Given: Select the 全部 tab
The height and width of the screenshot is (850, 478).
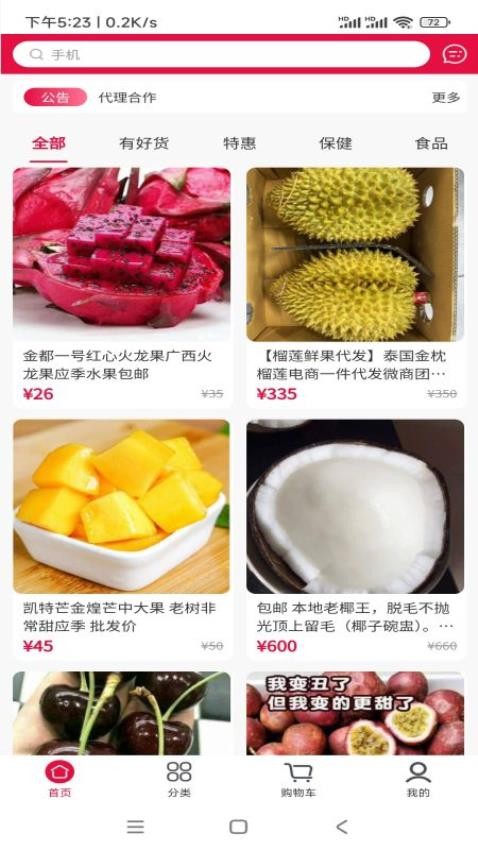Looking at the screenshot, I should 49,143.
